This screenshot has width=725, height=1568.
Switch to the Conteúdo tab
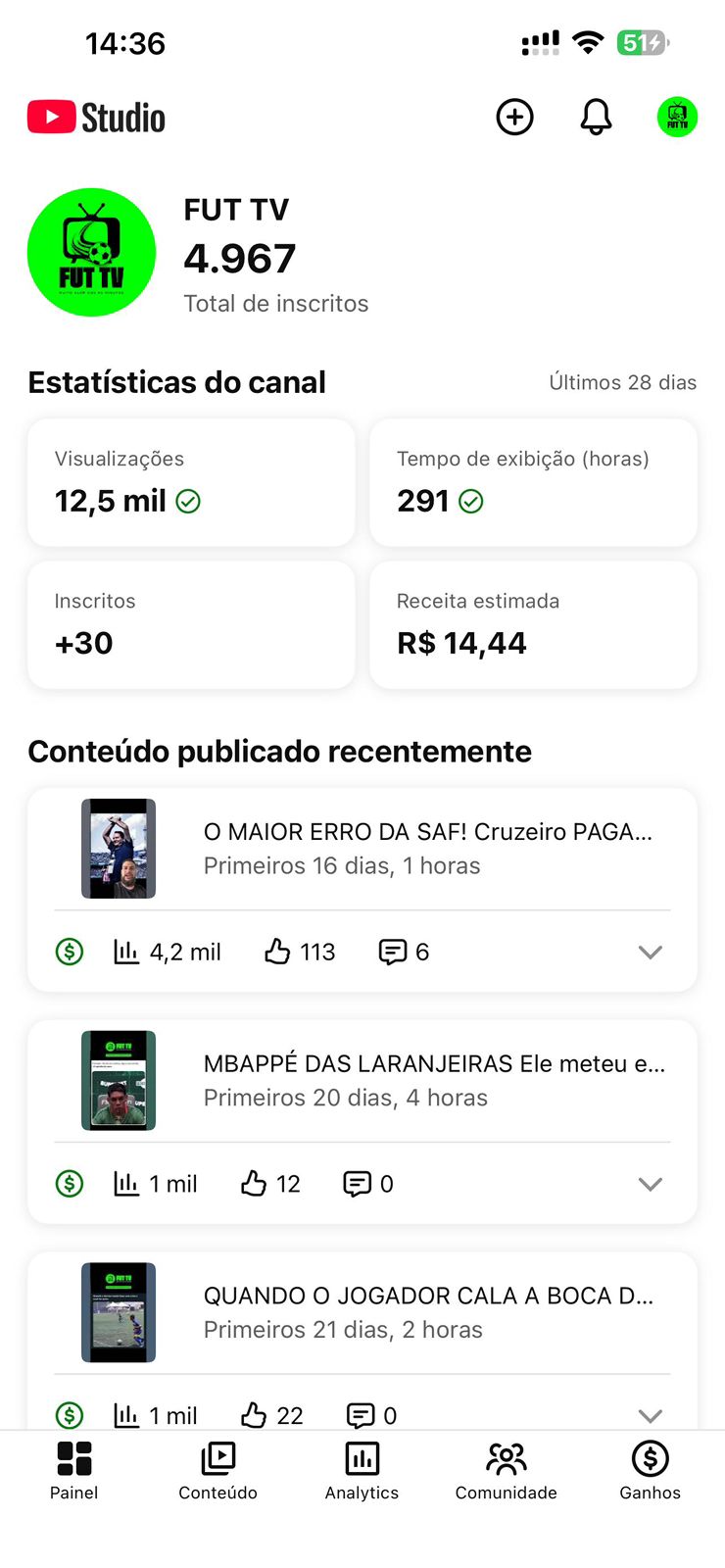point(217,1471)
